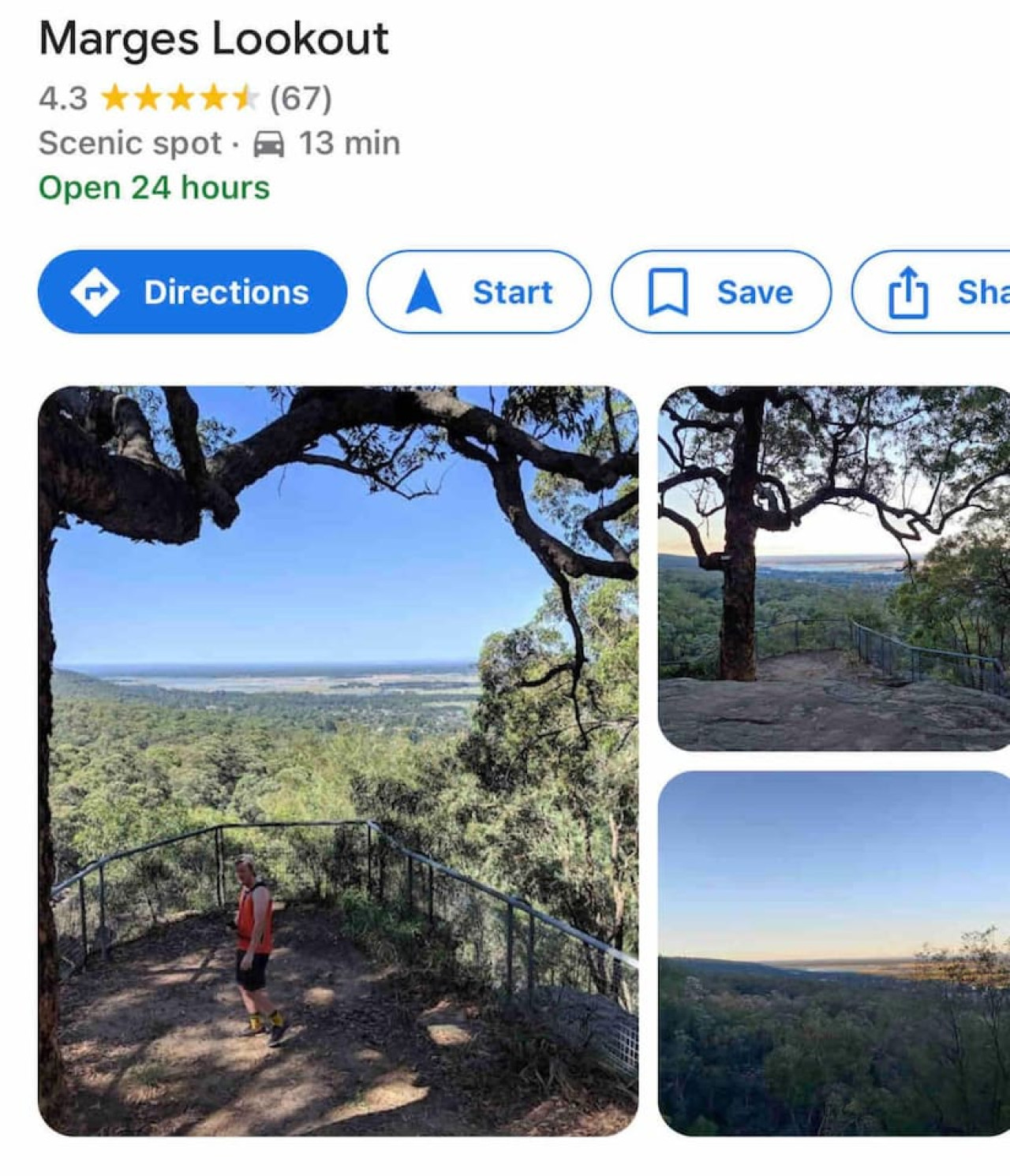Save Marges Lookout to a list
Screen dimensions: 1010x1176
(720, 292)
